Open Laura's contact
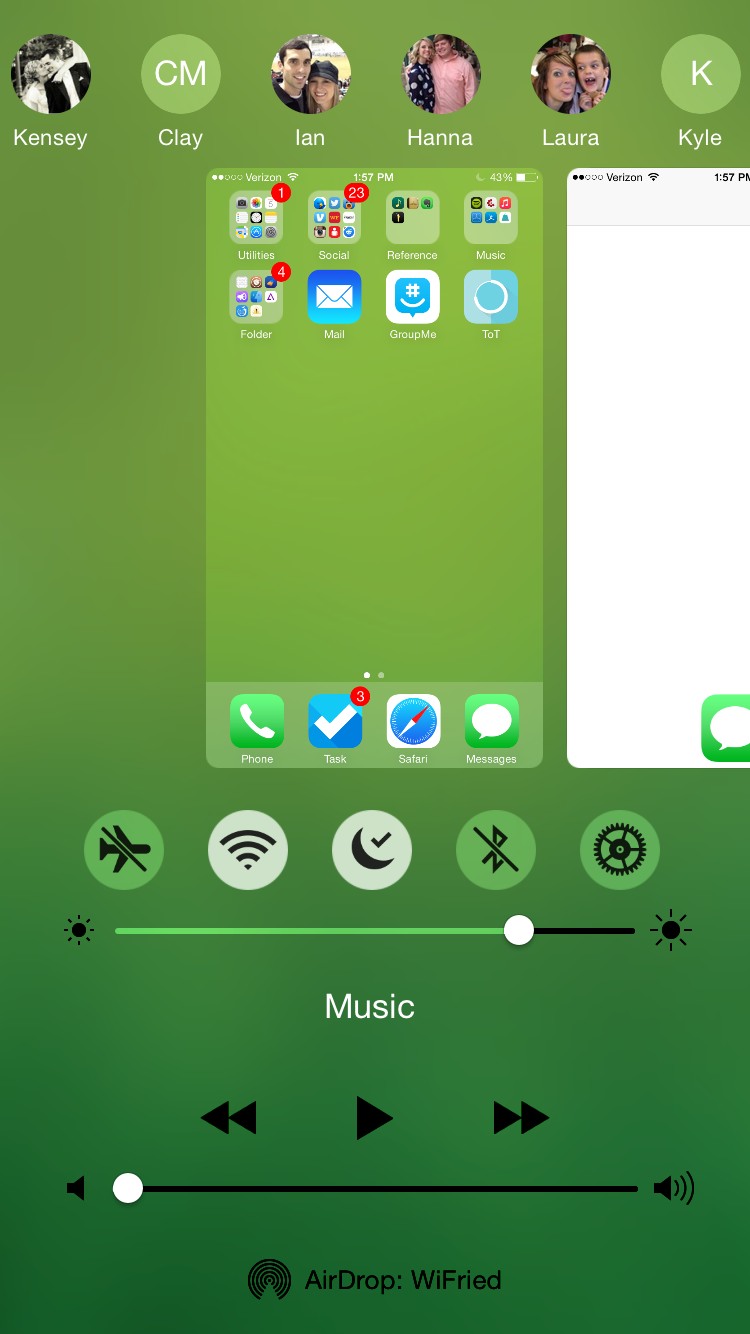 tap(571, 75)
